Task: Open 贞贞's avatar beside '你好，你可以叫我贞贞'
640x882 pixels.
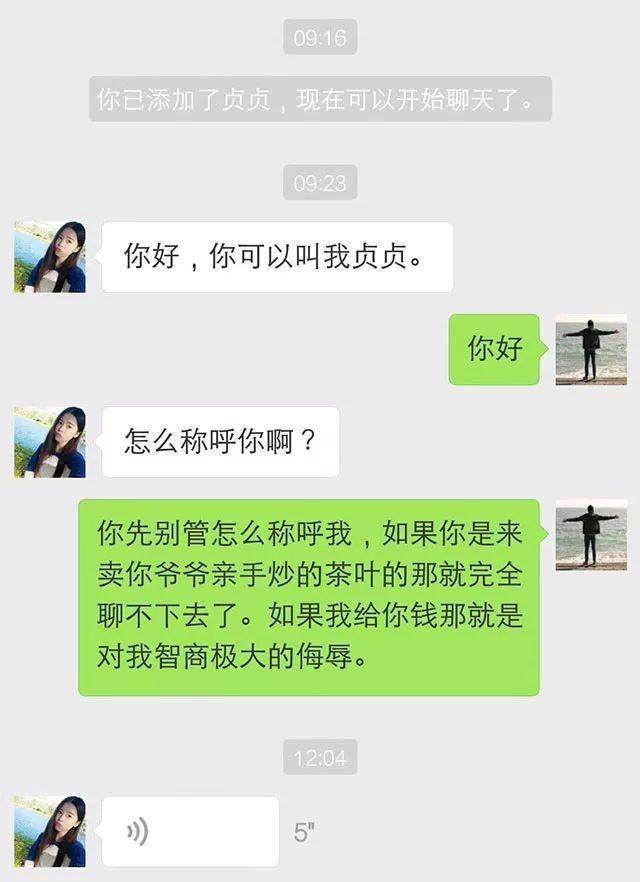Action: [x=50, y=257]
